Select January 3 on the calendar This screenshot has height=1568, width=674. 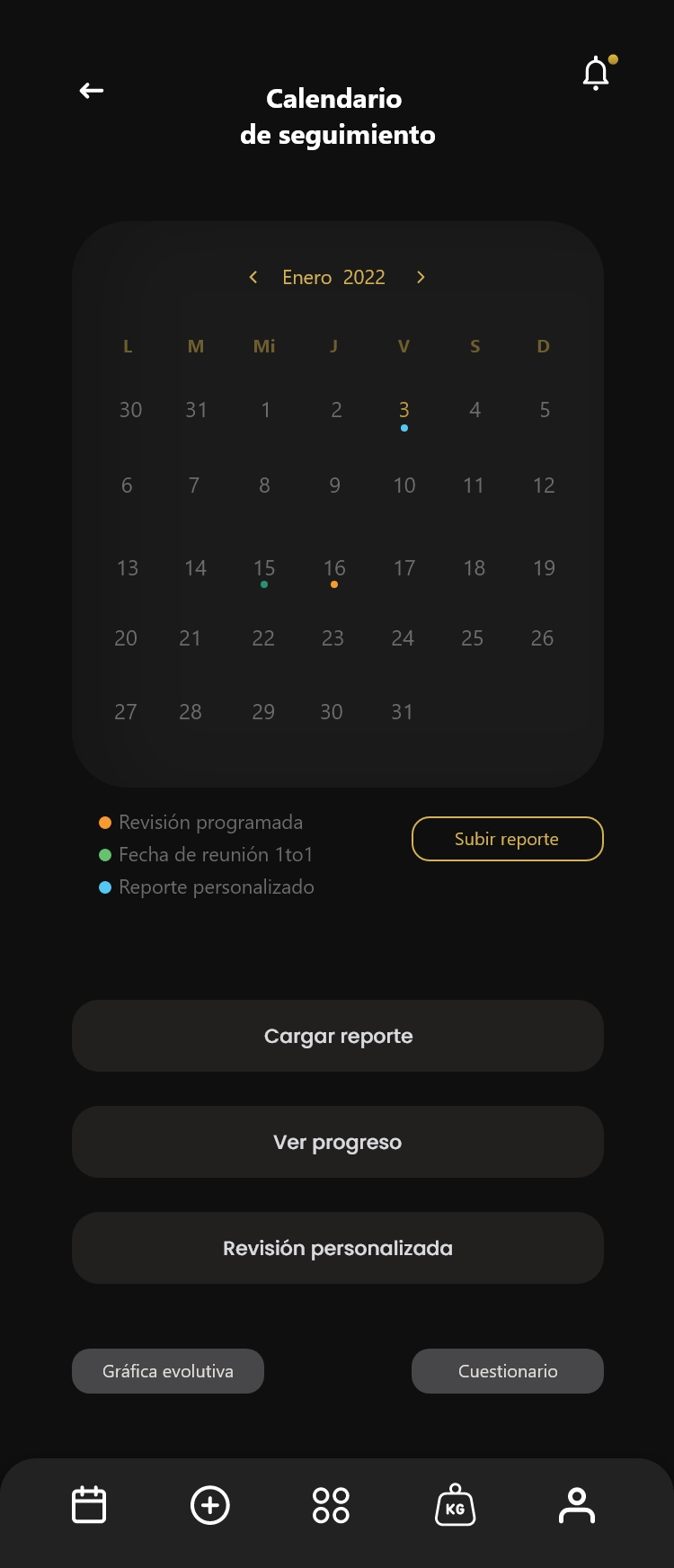(x=404, y=411)
